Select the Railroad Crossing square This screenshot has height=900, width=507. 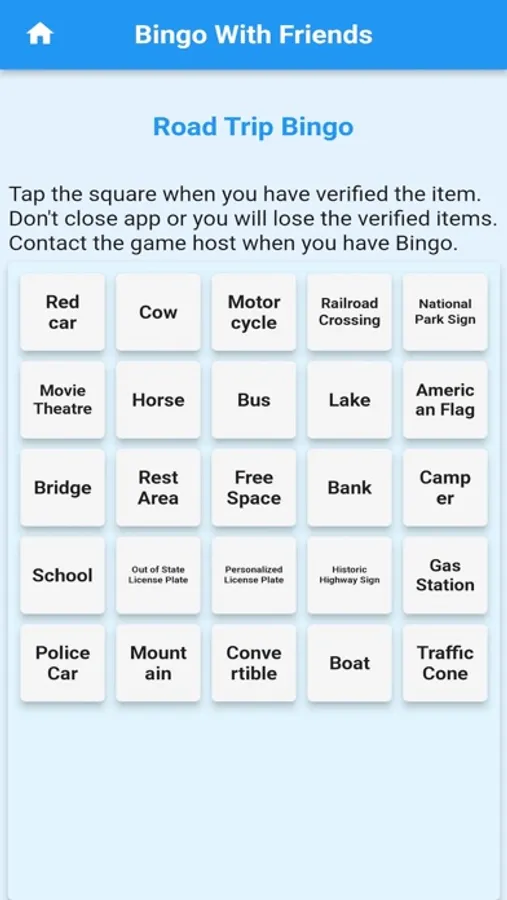pyautogui.click(x=349, y=312)
